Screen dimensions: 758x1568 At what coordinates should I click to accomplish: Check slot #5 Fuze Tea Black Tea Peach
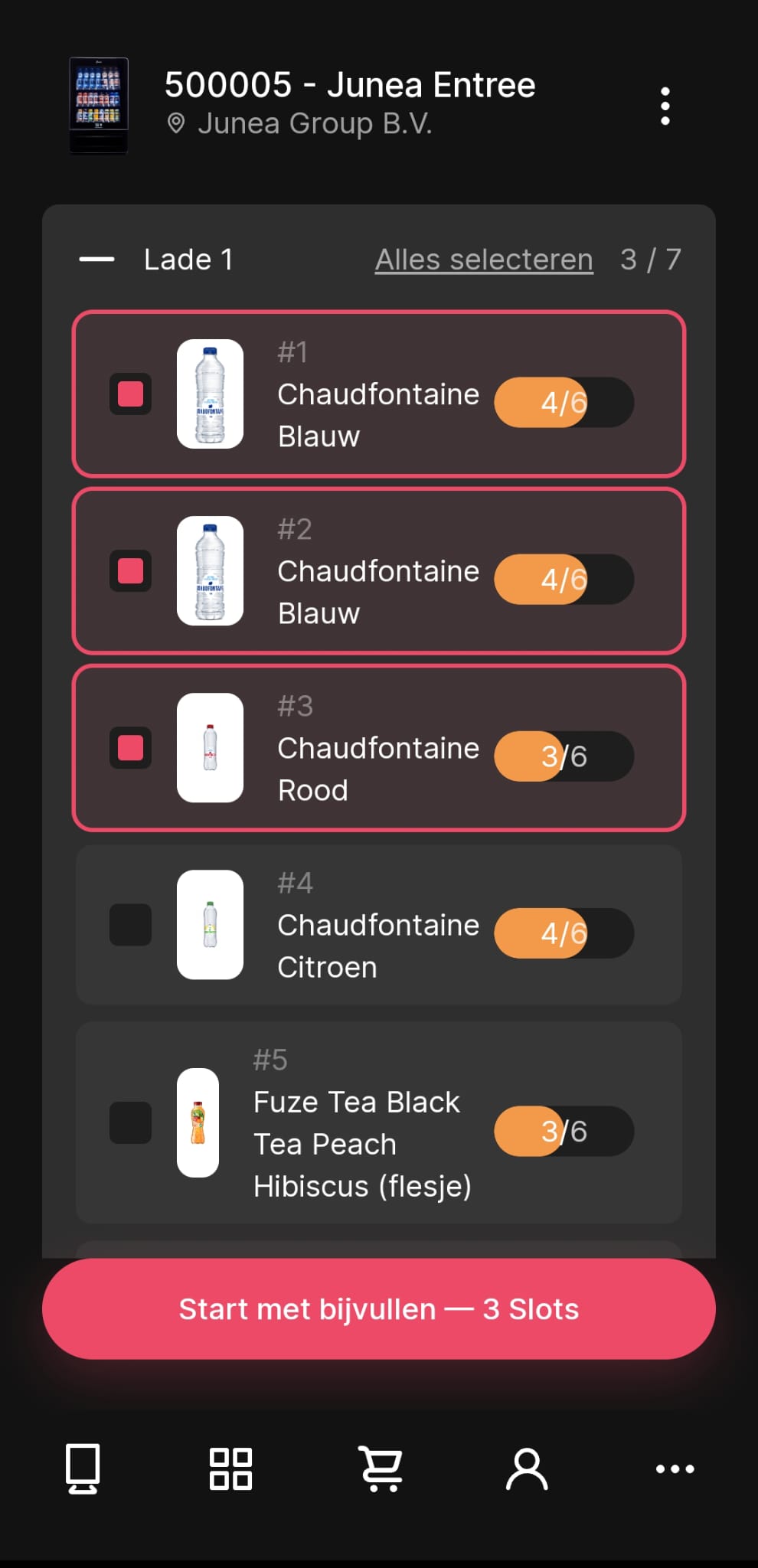[x=130, y=1122]
